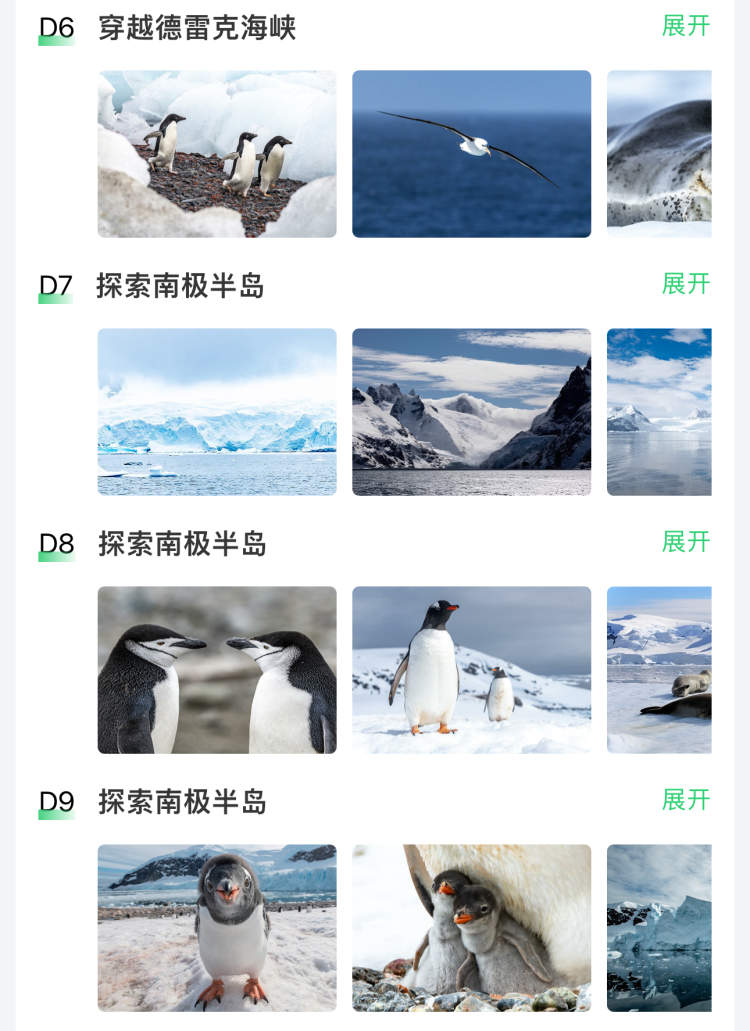Screen dimensions: 750x1031
Task: Expand the D8 探索南极半岛 day details
Action: point(686,542)
